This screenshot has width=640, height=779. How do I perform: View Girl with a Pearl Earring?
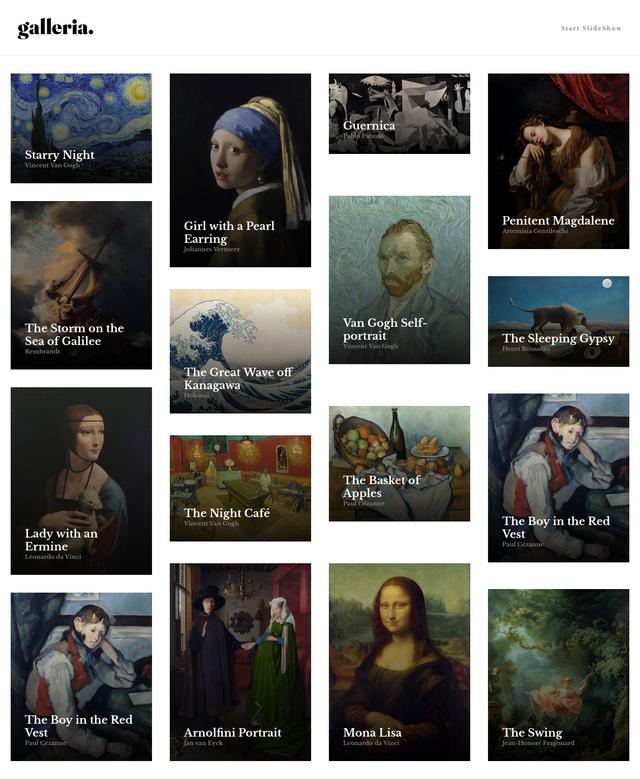240,170
